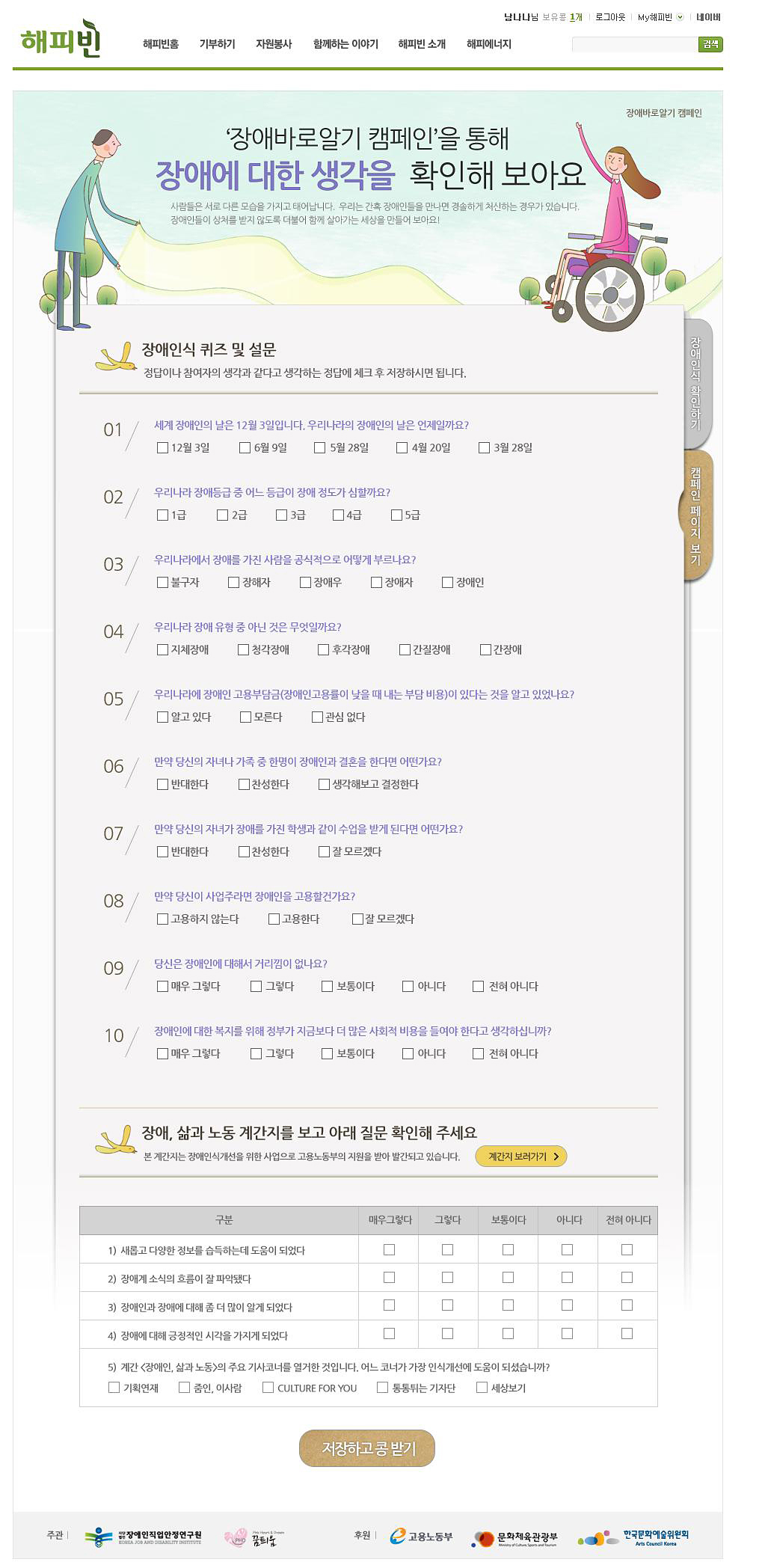Select 1급 for question 02

162,515
